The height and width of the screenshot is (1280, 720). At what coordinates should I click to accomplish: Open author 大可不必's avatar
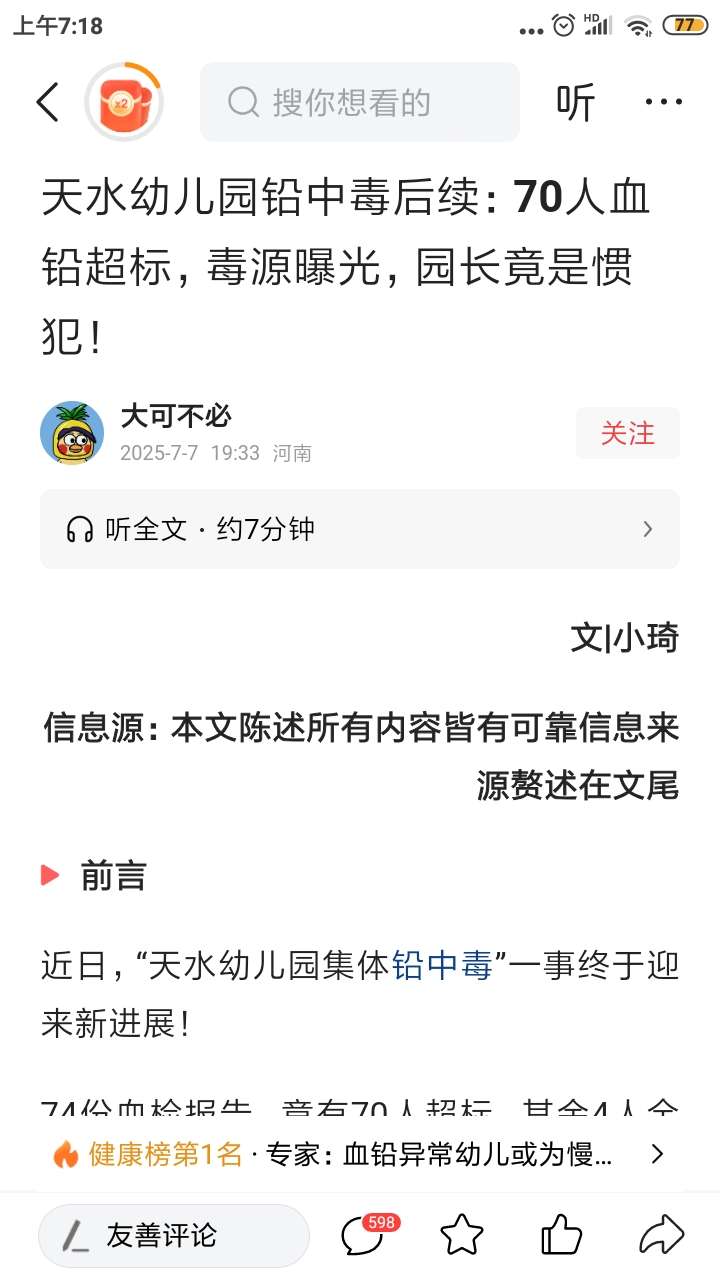[72, 433]
